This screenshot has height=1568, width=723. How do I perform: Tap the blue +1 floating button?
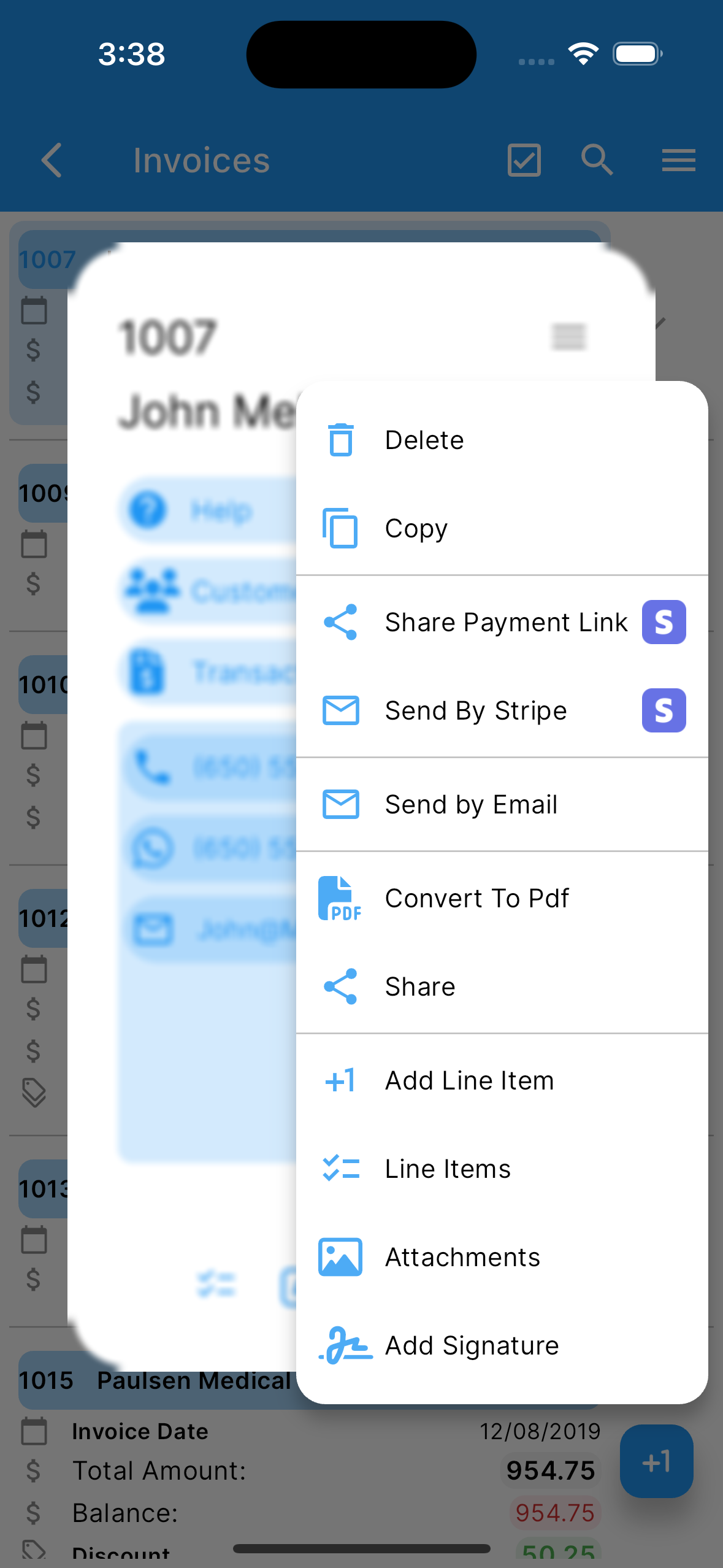click(656, 1462)
